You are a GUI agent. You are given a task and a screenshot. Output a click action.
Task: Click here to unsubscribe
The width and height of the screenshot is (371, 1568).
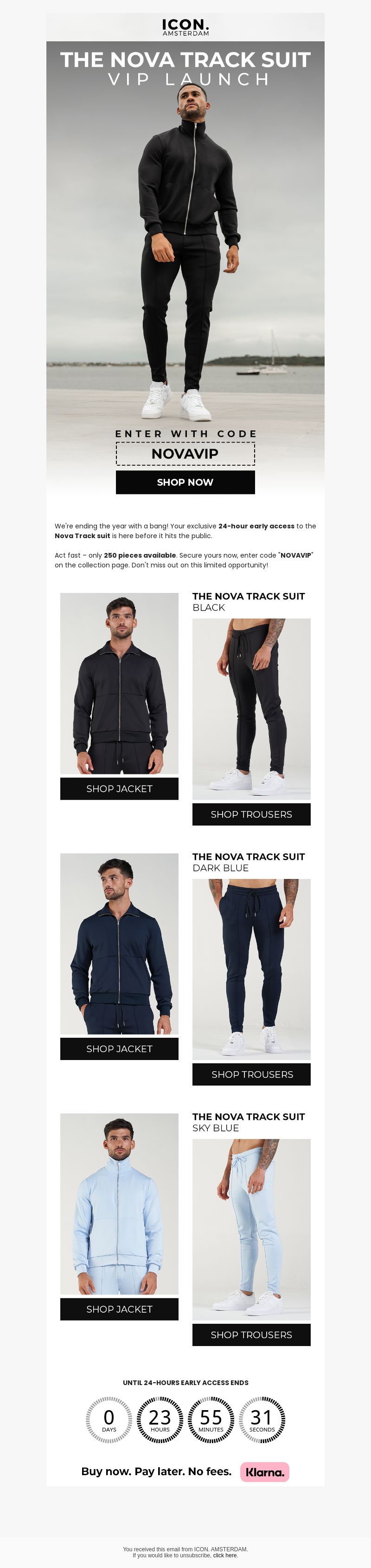[x=224, y=1555]
